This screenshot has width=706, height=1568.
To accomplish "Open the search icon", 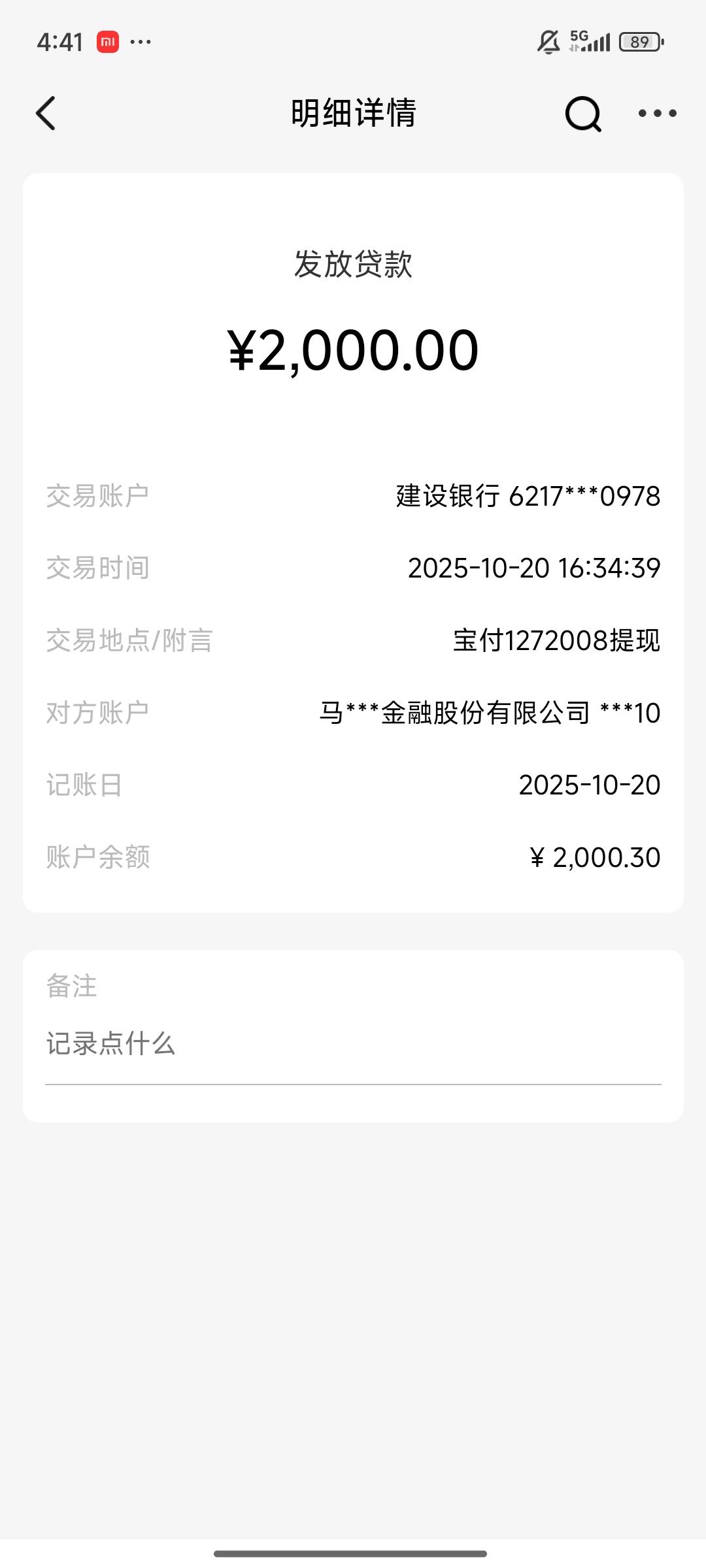I will click(x=582, y=114).
